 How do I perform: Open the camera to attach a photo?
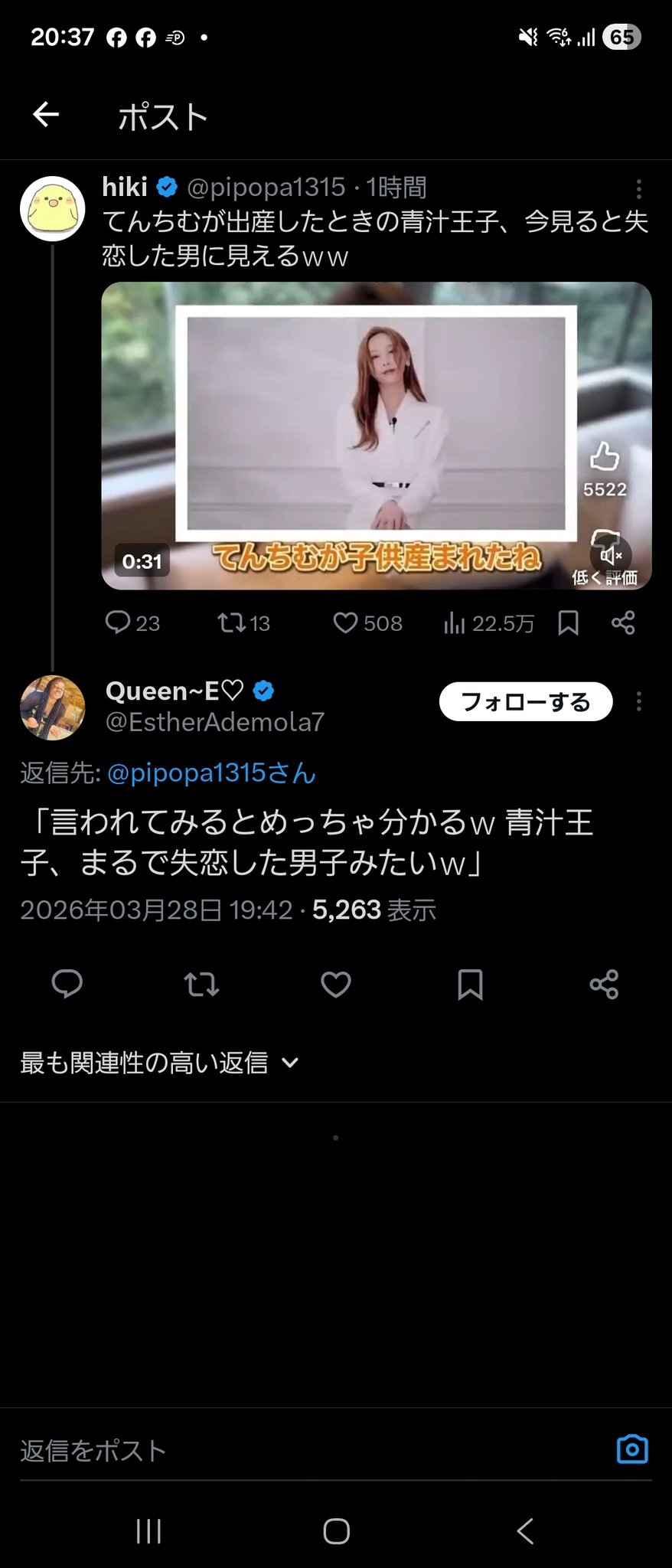pos(632,1449)
